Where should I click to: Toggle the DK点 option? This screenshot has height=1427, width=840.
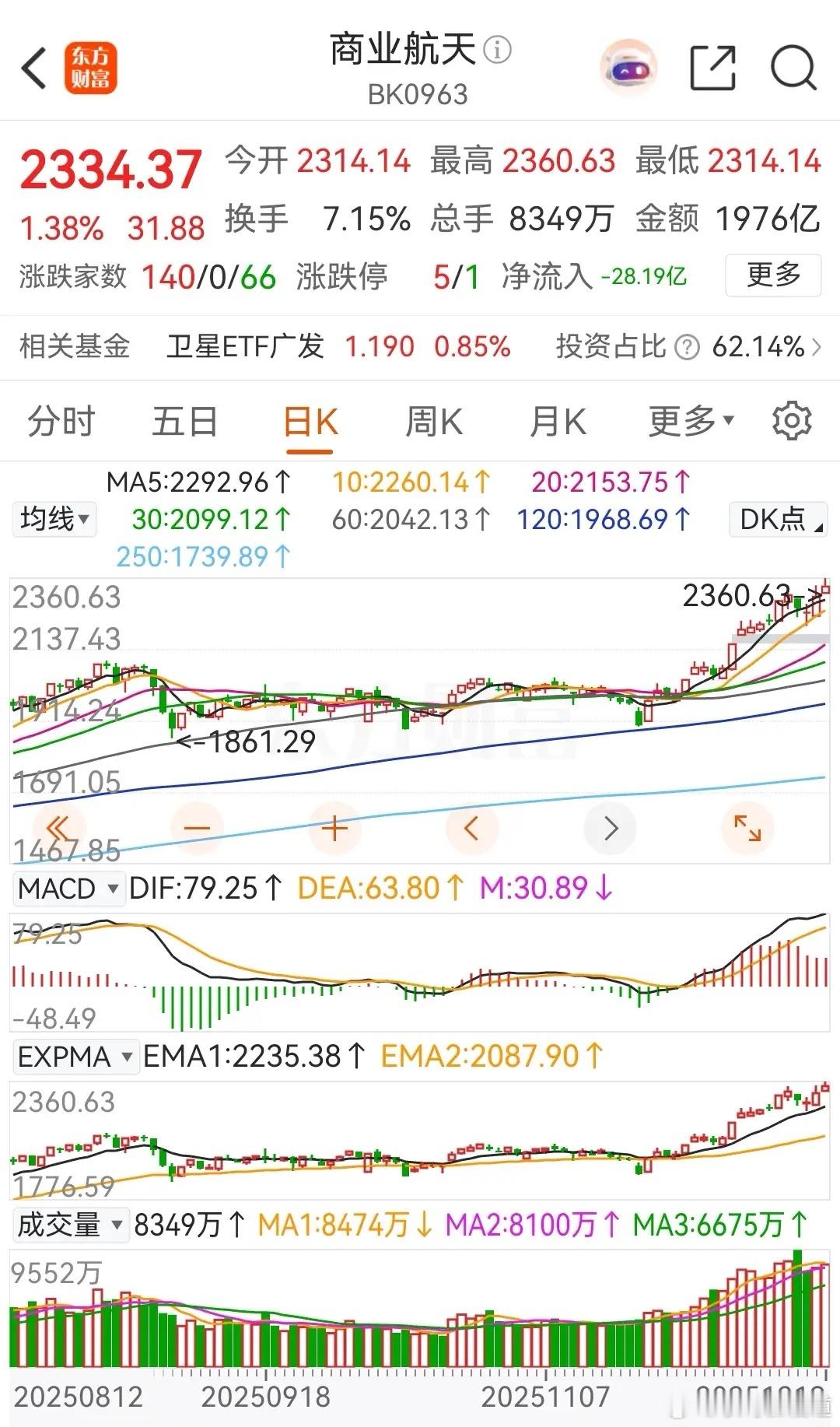778,519
